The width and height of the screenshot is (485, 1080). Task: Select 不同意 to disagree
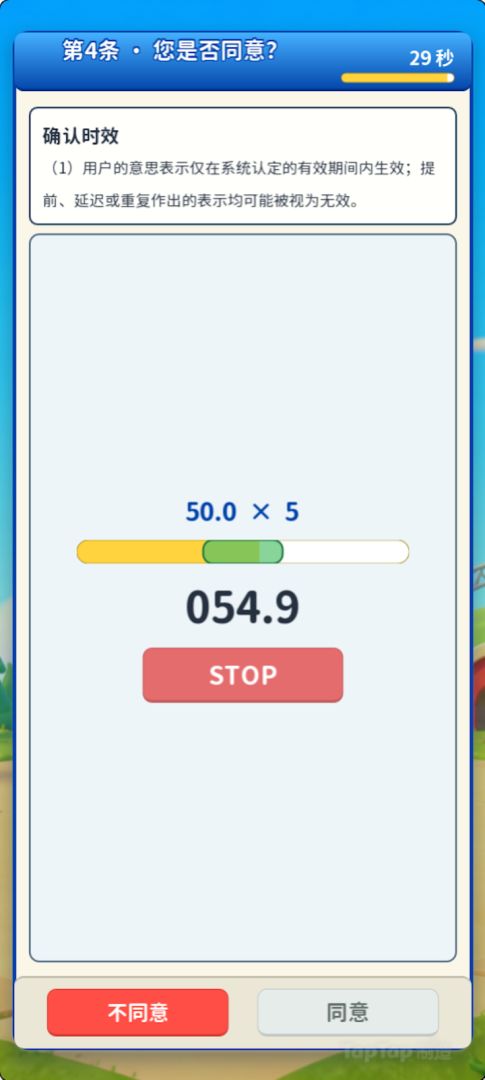[138, 1012]
